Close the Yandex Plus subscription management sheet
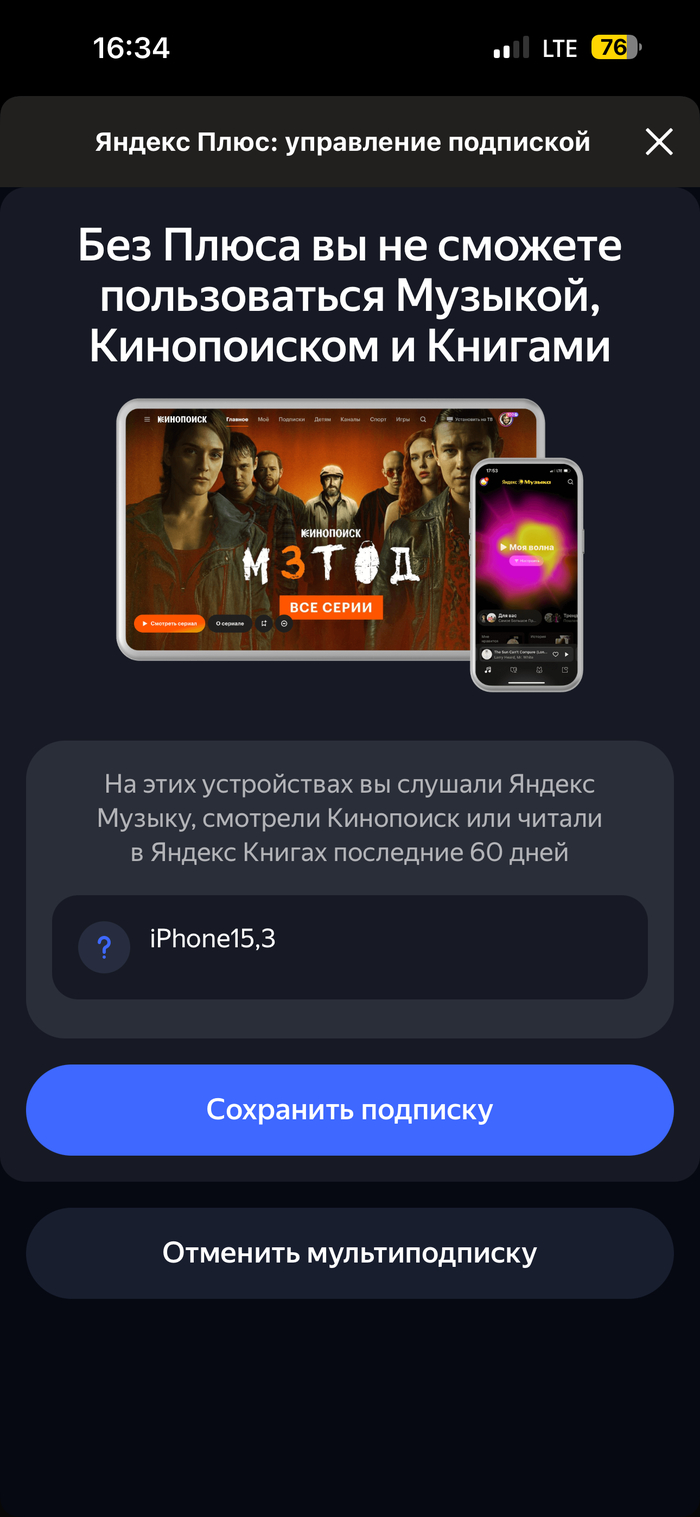The image size is (700, 1517). point(659,142)
